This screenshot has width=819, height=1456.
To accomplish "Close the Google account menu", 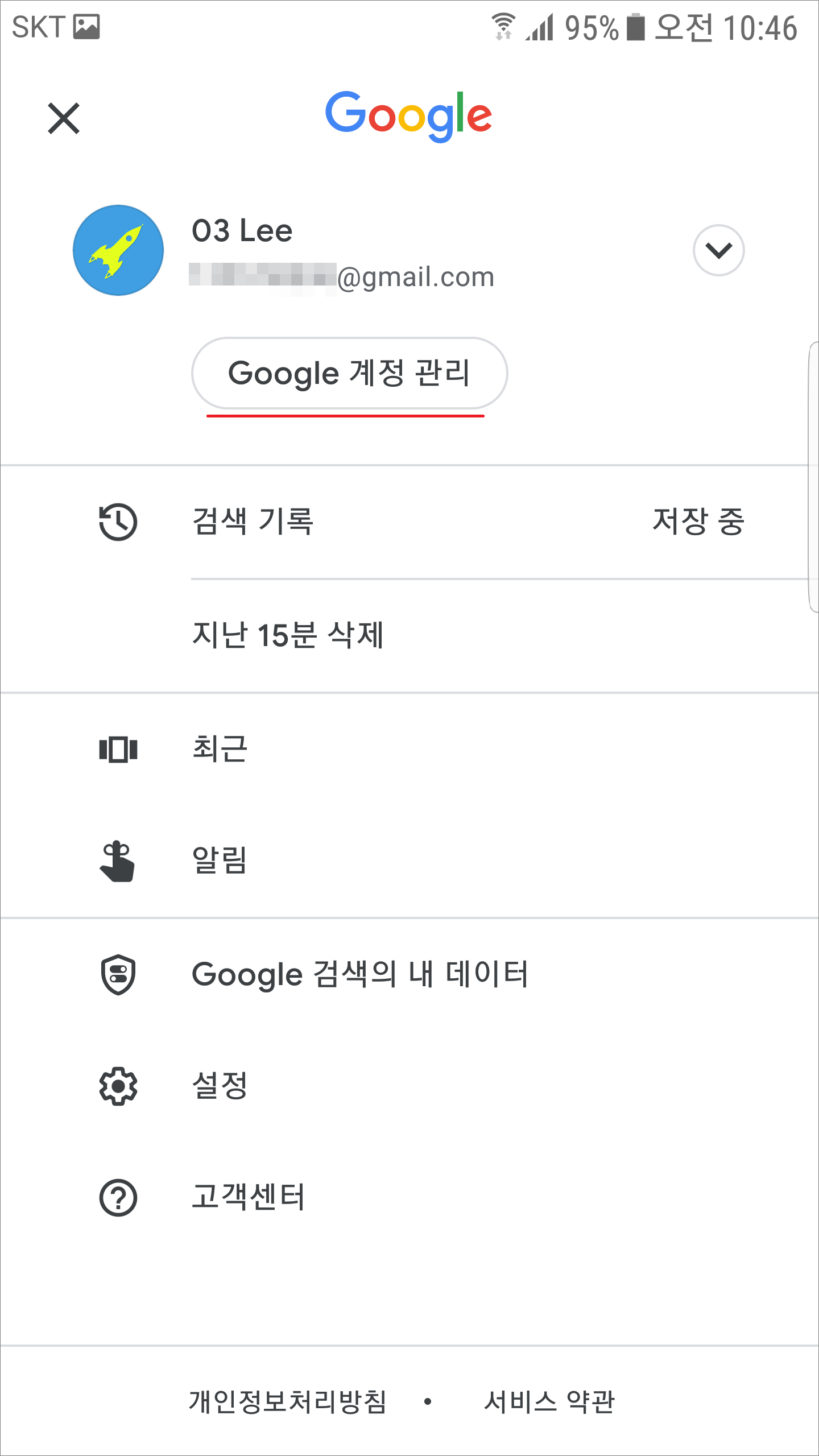I will click(64, 118).
